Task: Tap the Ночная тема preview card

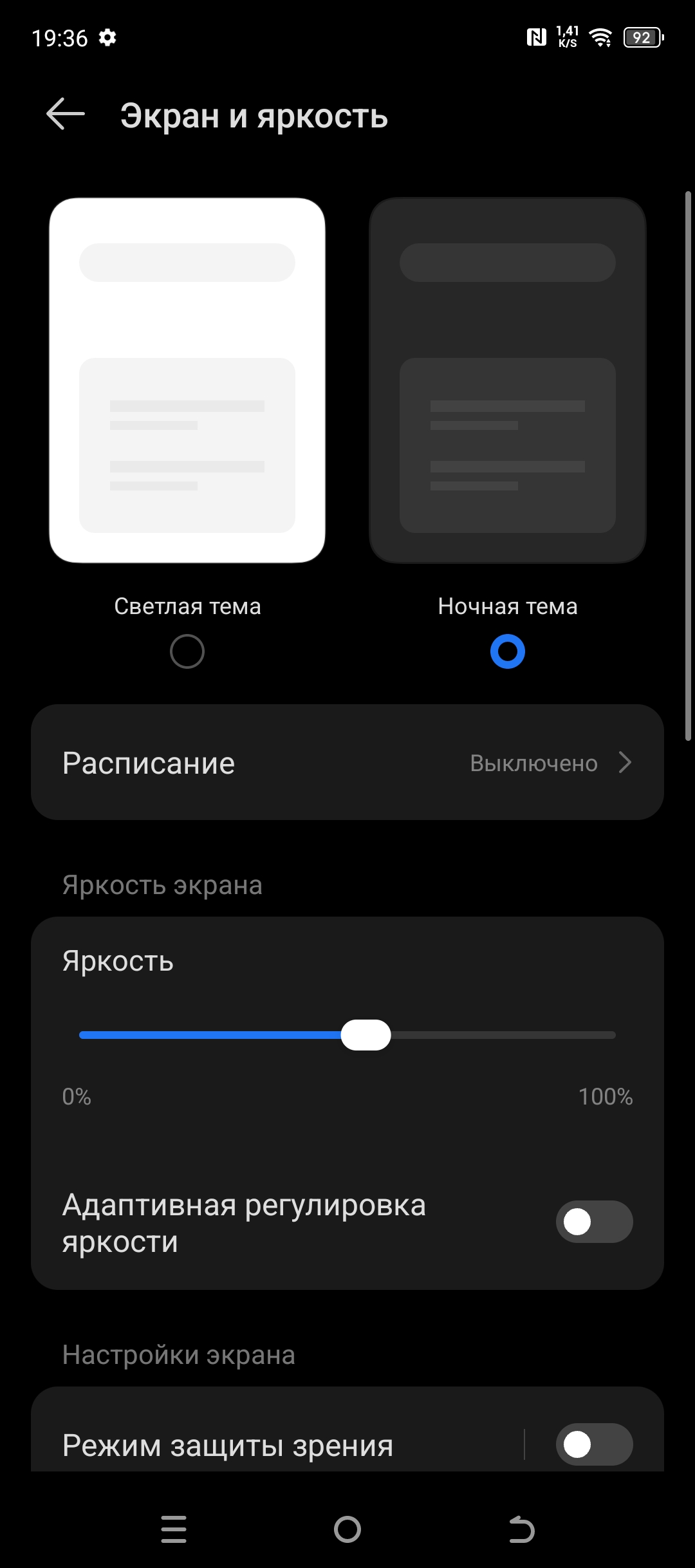Action: click(507, 380)
